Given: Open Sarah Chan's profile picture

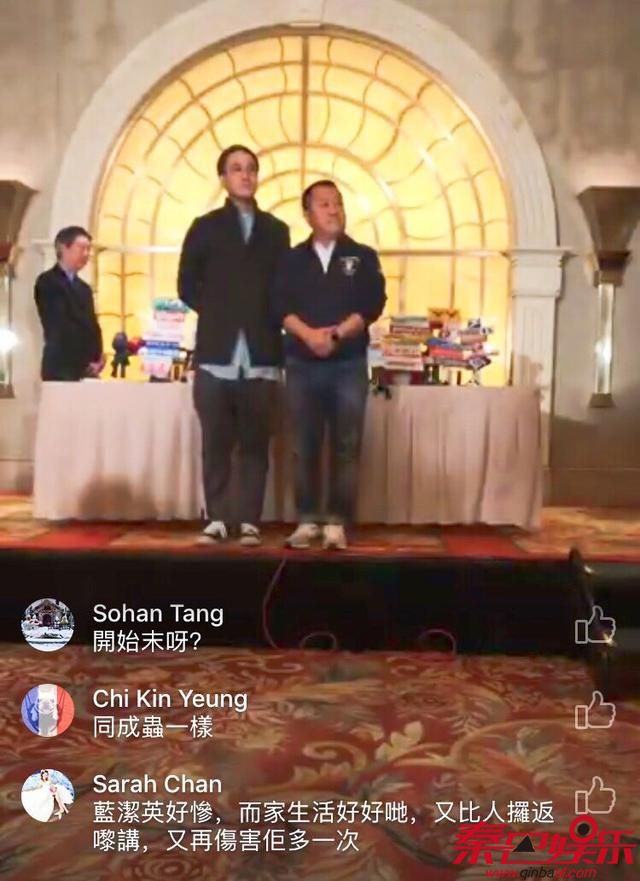Looking at the screenshot, I should [48, 795].
